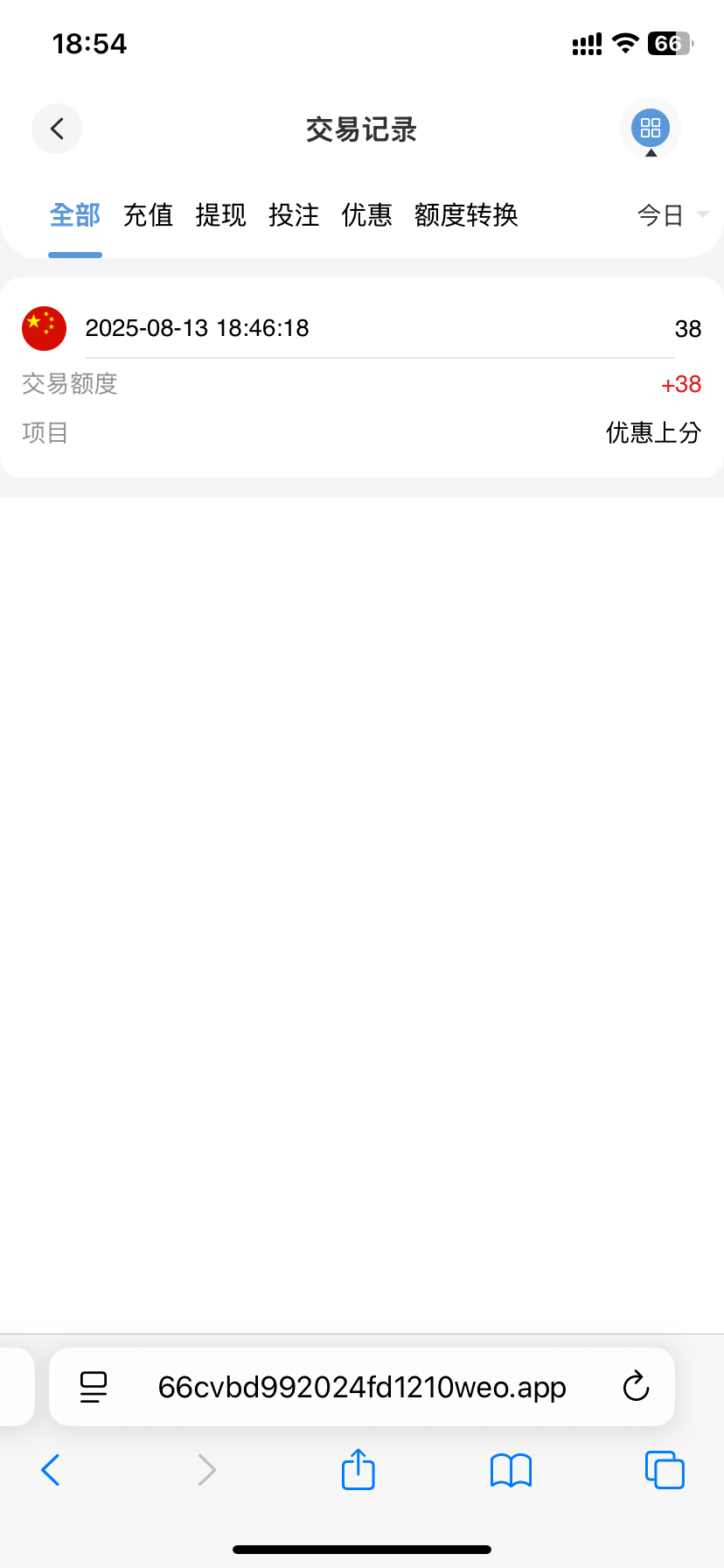Switch to the 提现 tab
This screenshot has width=724, height=1568.
[220, 215]
